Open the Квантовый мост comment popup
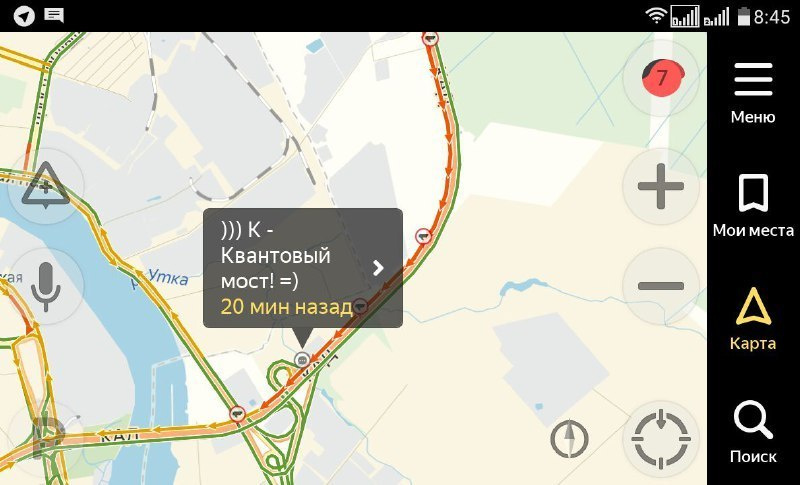The width and height of the screenshot is (800, 485). click(302, 267)
